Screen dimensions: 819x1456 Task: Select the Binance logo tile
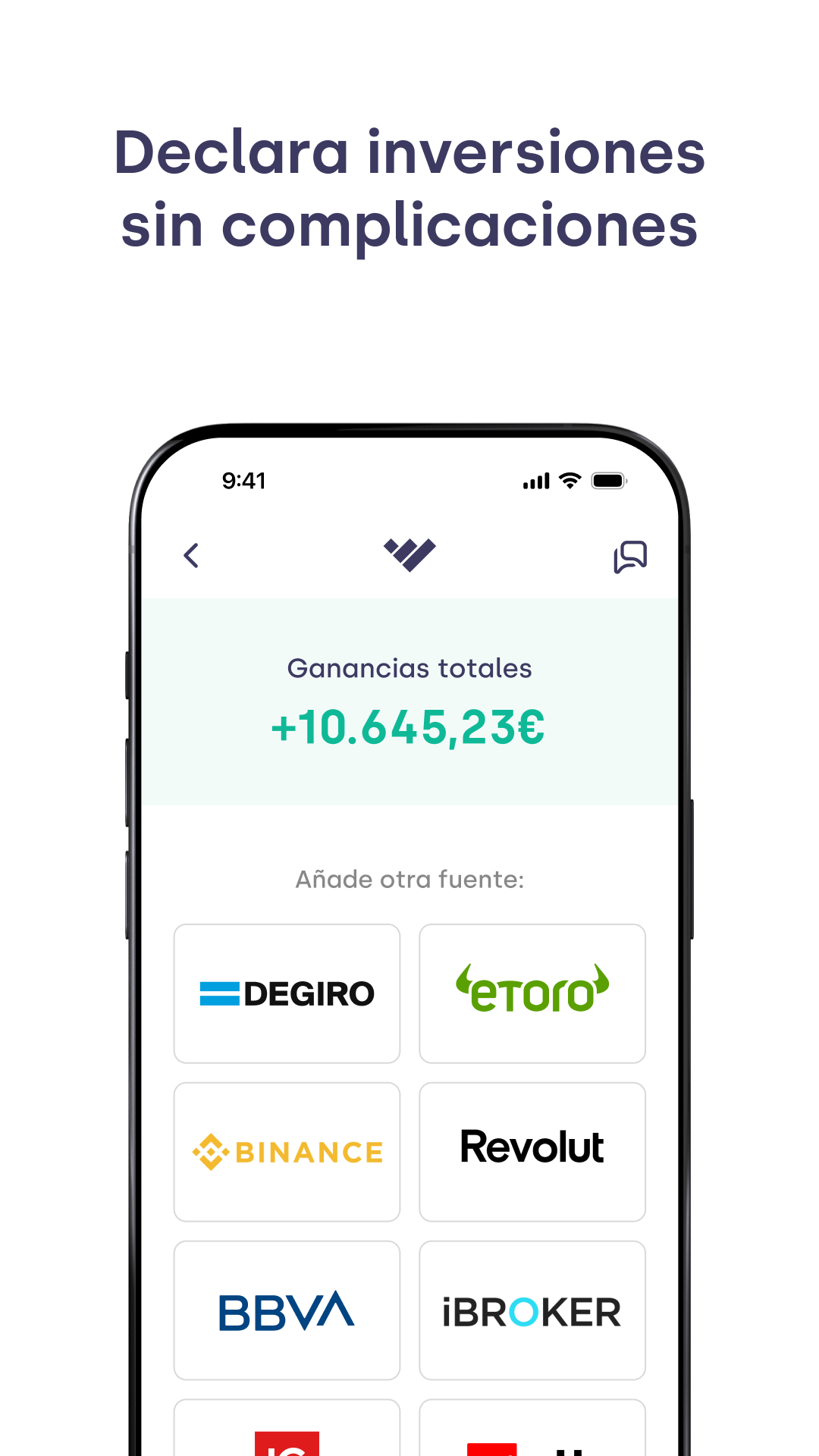coord(286,1151)
